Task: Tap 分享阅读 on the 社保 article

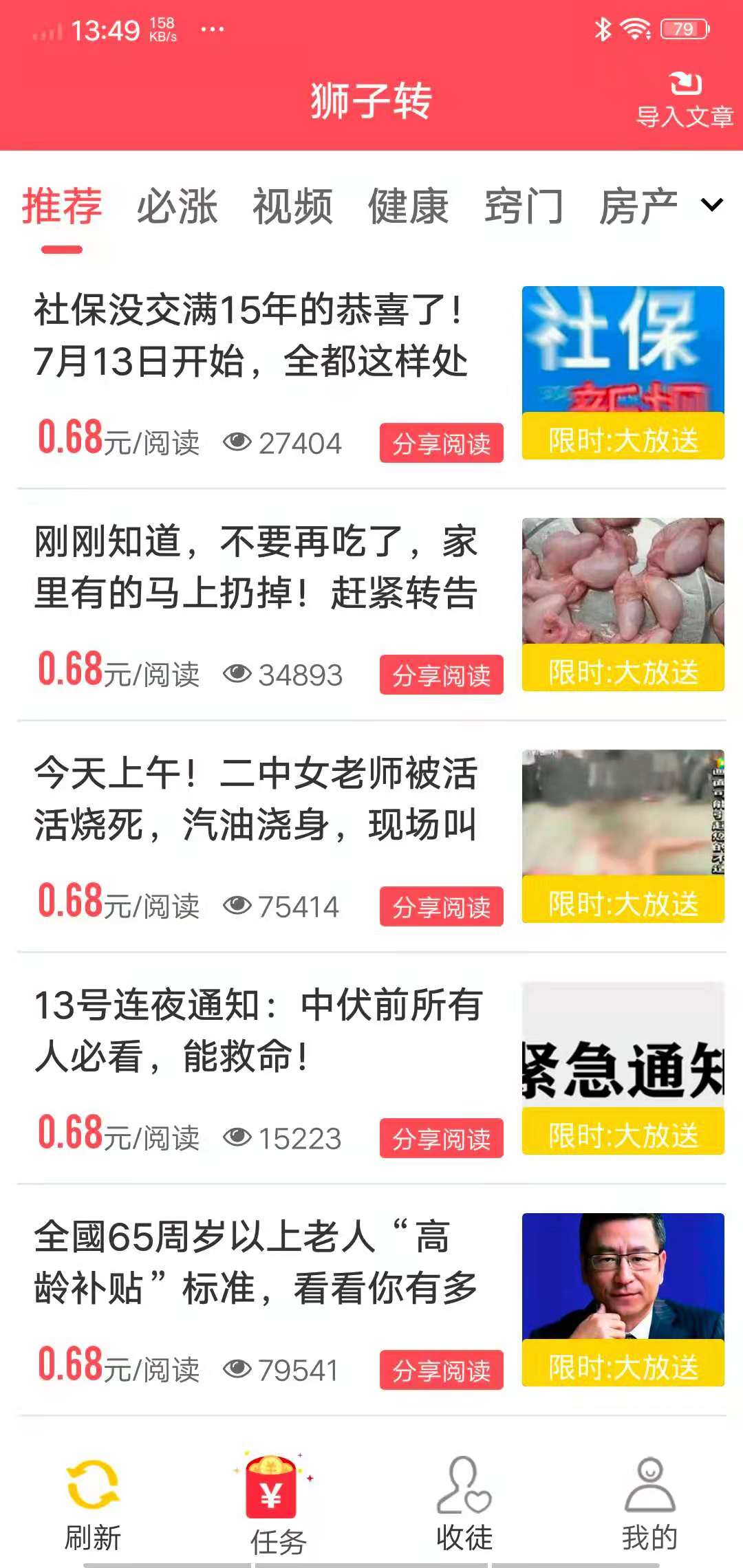Action: coord(442,444)
